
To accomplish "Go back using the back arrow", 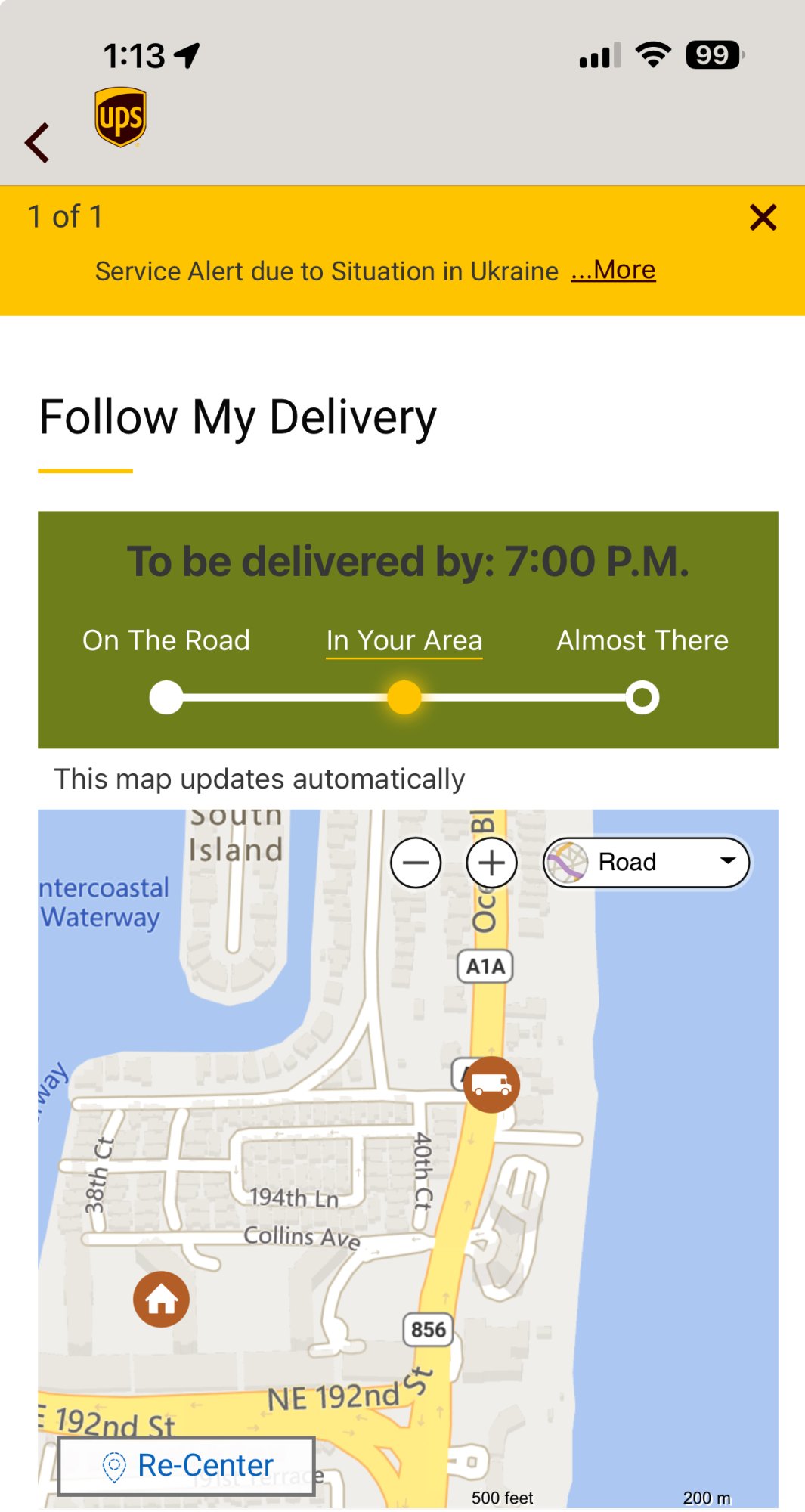I will (37, 142).
